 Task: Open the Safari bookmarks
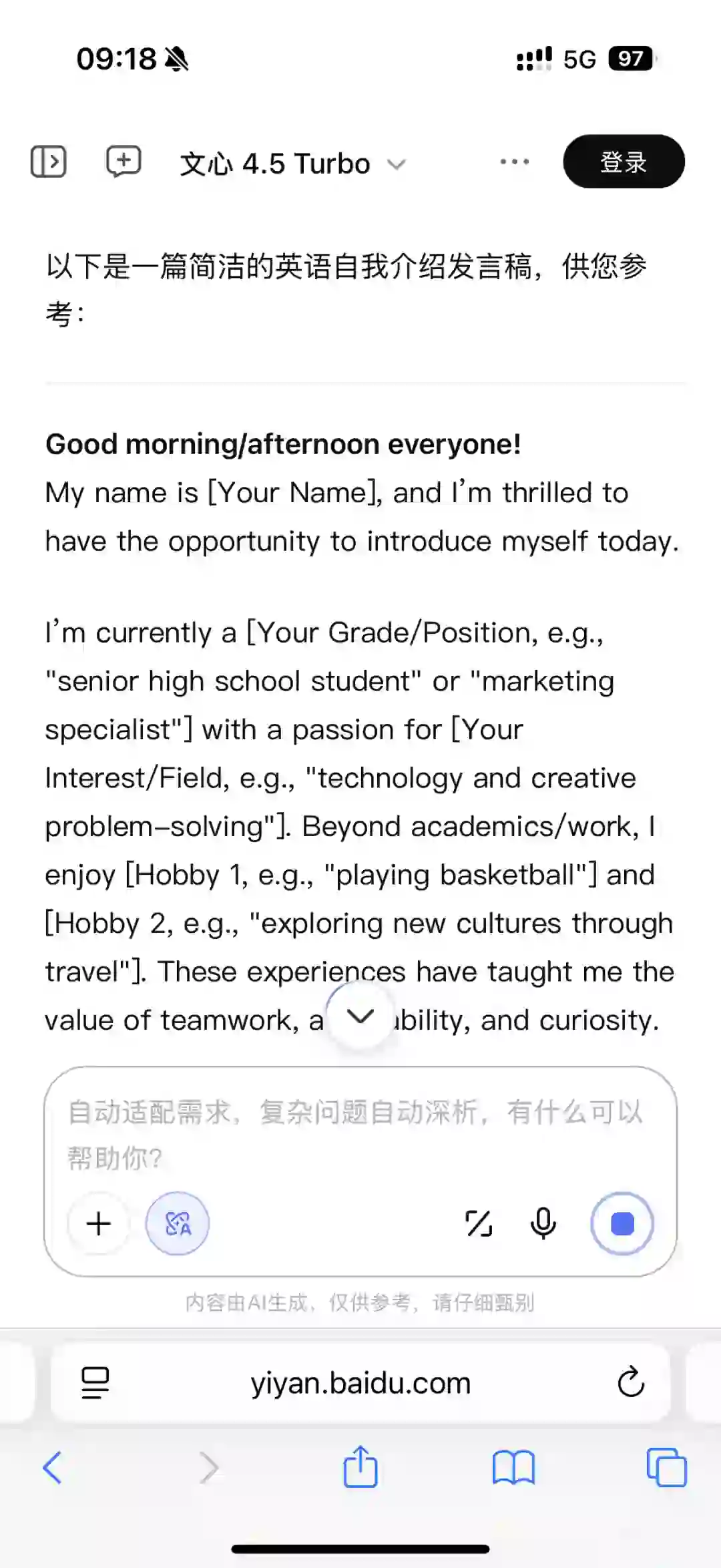[x=513, y=1468]
